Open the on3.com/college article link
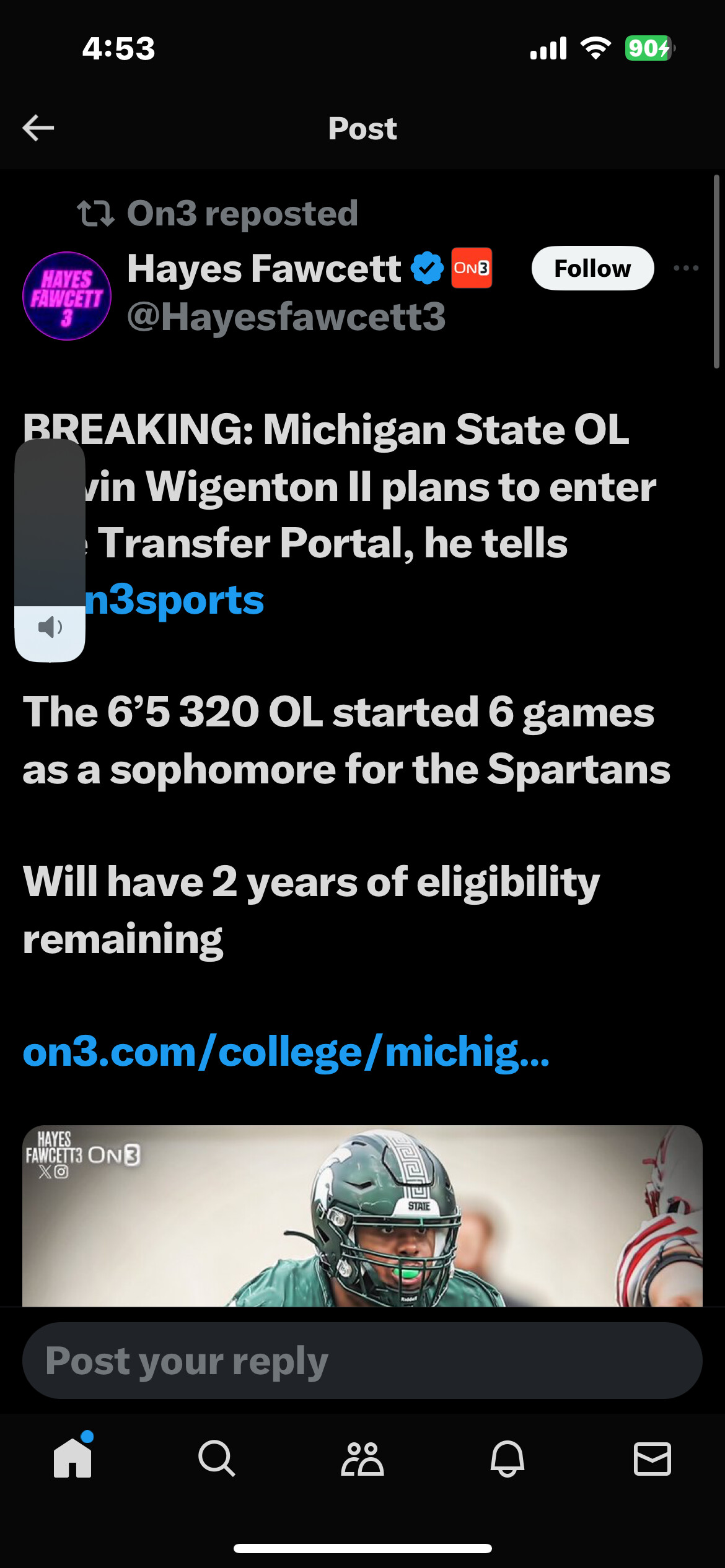 286,1052
